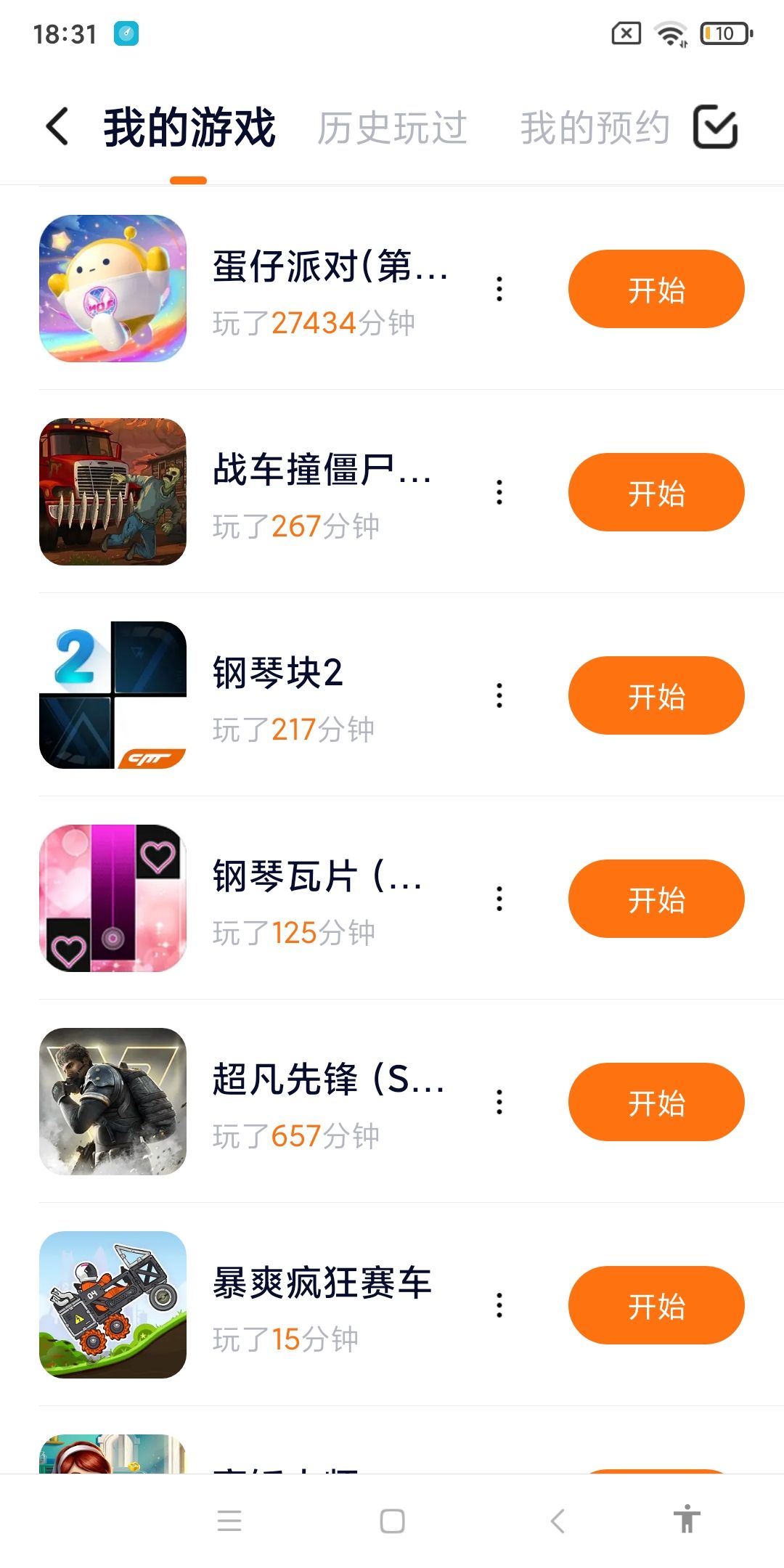Open the multi-select edit checkbox icon

click(715, 127)
